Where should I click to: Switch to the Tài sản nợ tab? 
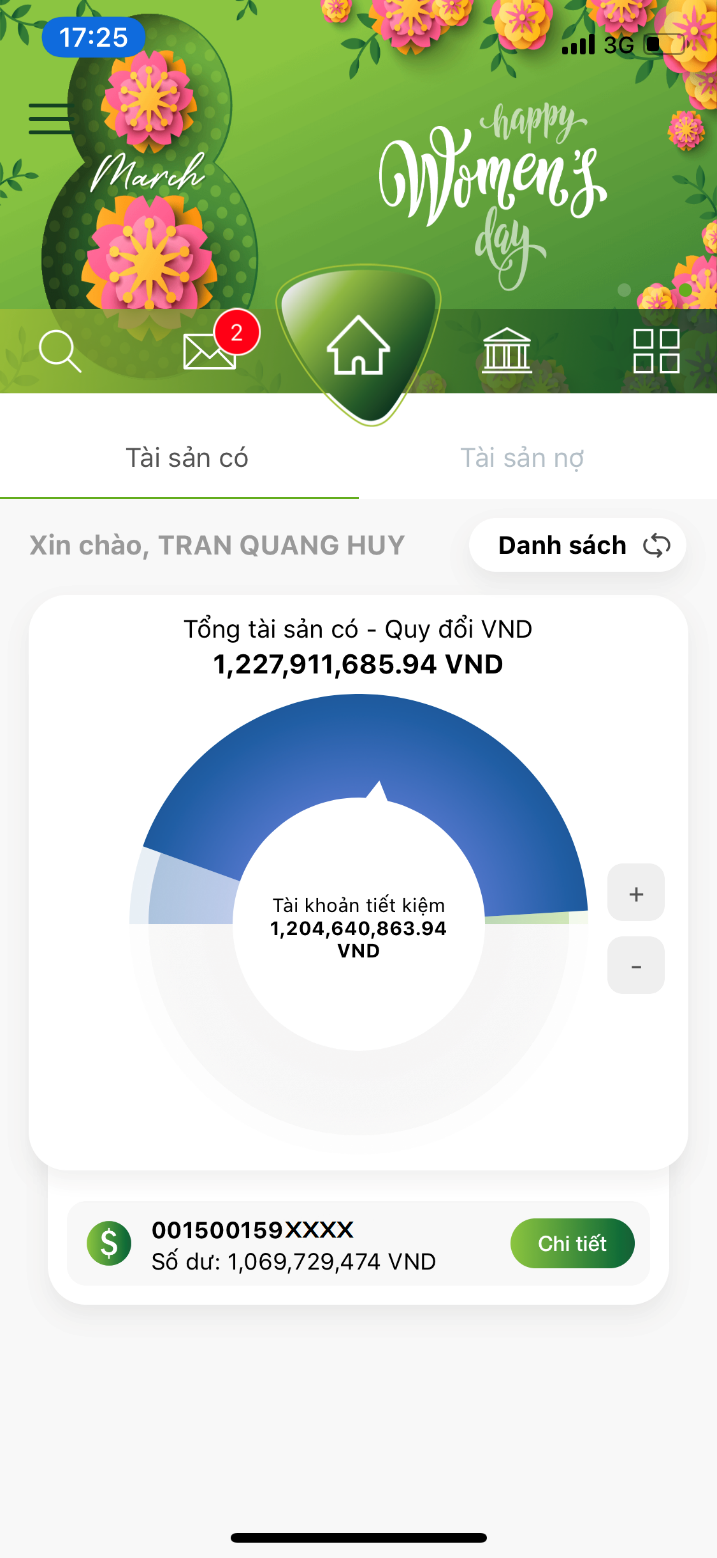pyautogui.click(x=522, y=459)
